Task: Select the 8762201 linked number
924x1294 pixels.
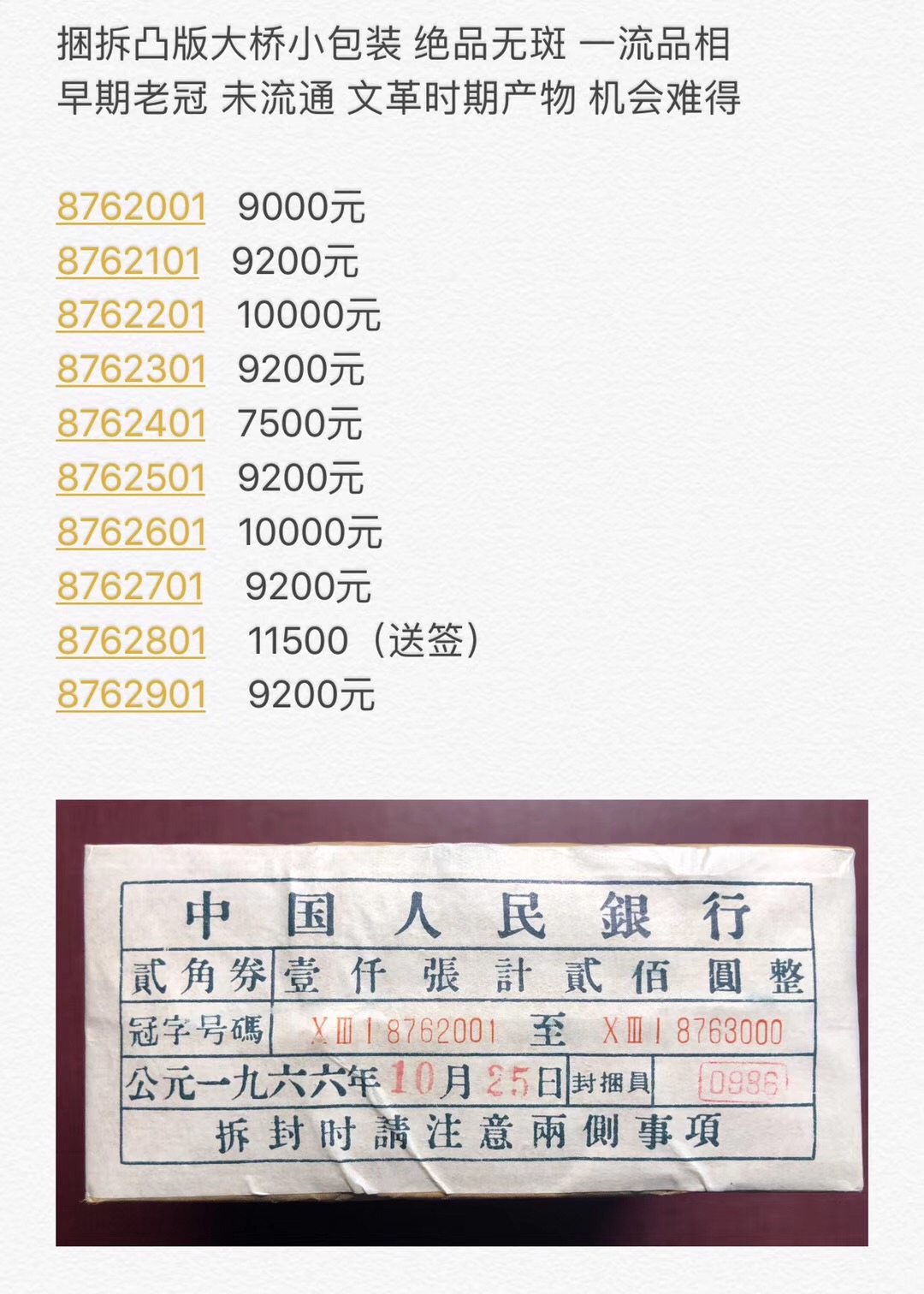Action: coord(131,315)
